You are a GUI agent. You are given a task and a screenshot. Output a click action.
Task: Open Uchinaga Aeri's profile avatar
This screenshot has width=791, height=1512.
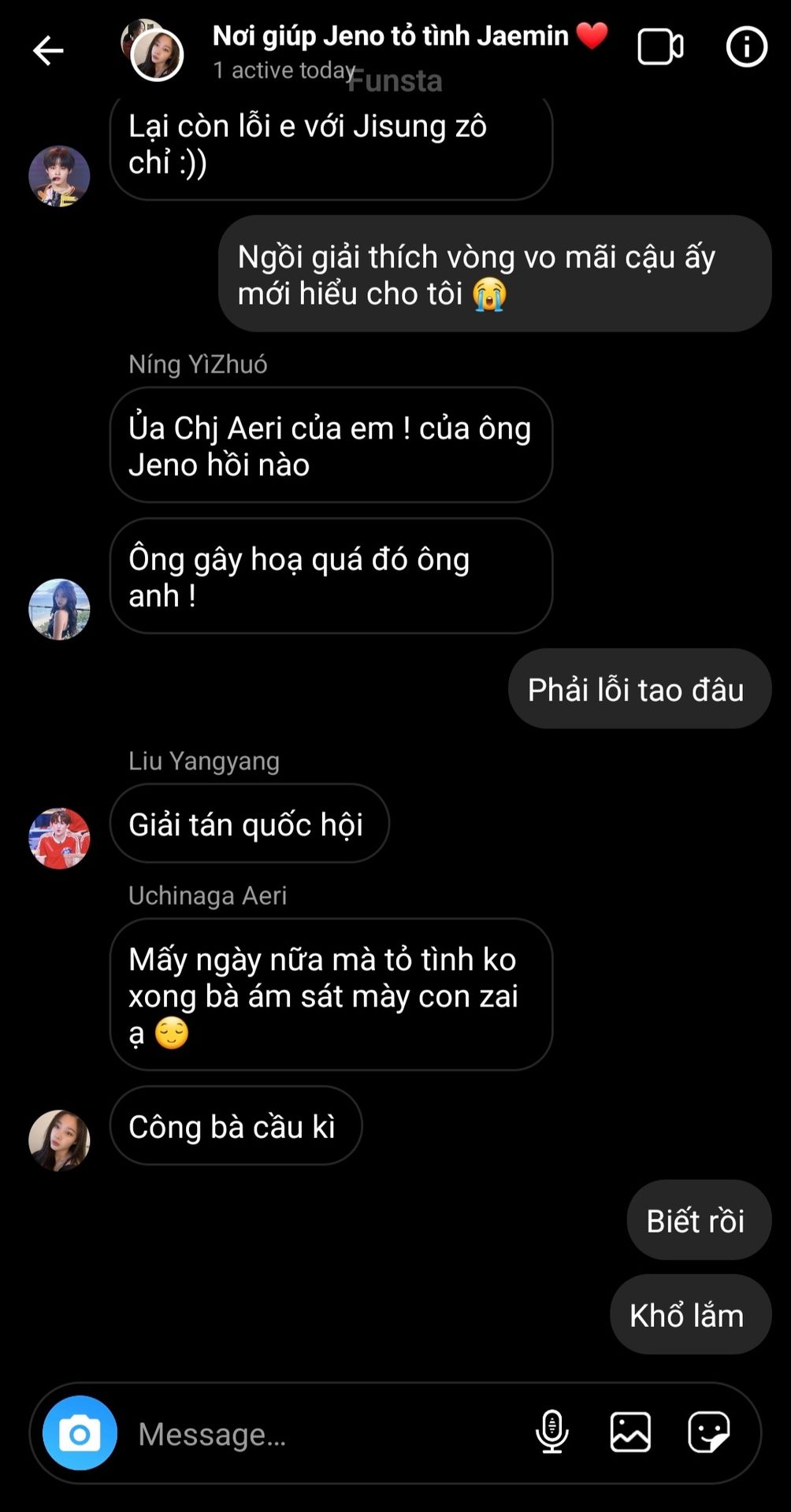click(59, 1140)
